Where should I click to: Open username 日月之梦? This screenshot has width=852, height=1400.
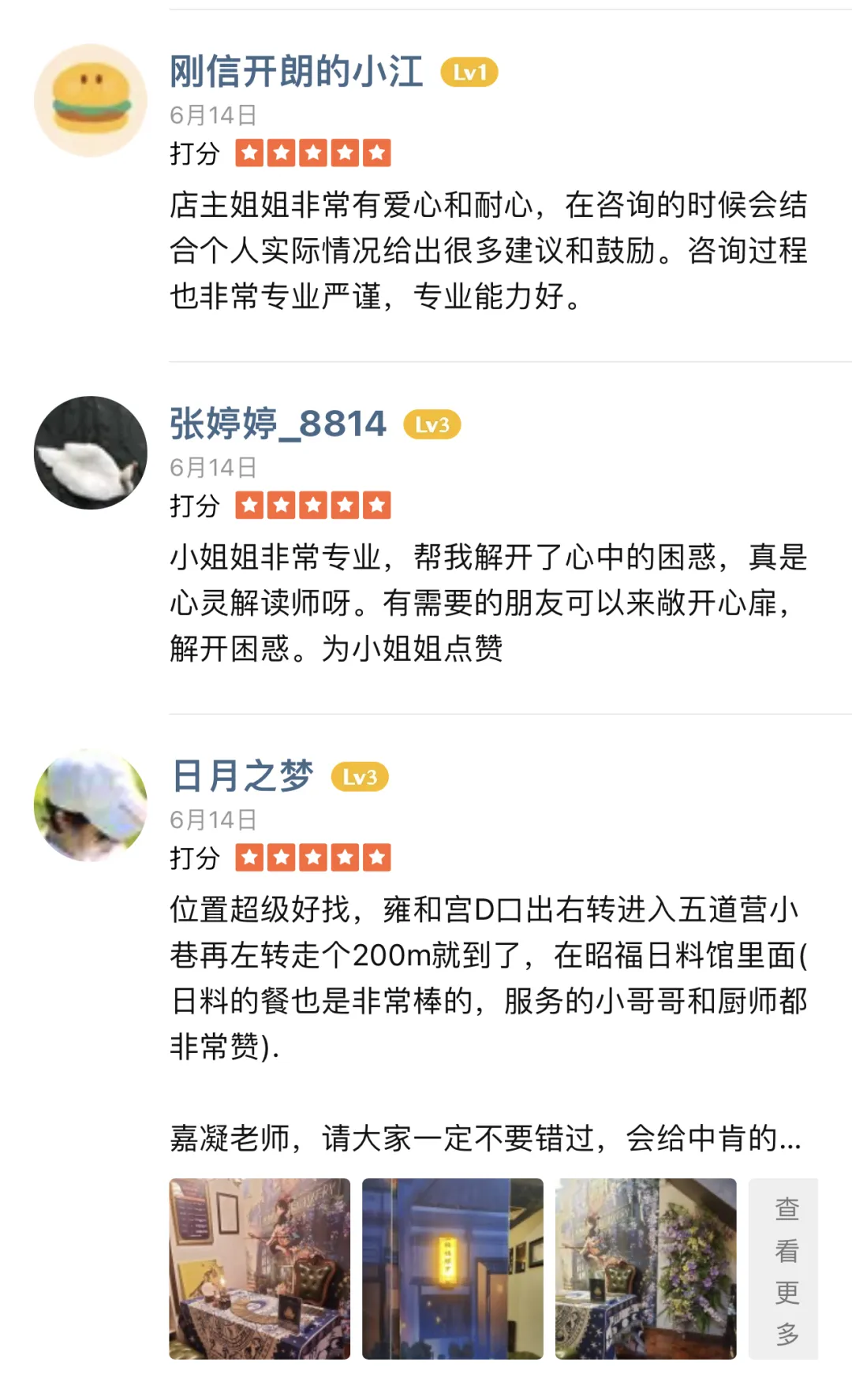tap(242, 776)
